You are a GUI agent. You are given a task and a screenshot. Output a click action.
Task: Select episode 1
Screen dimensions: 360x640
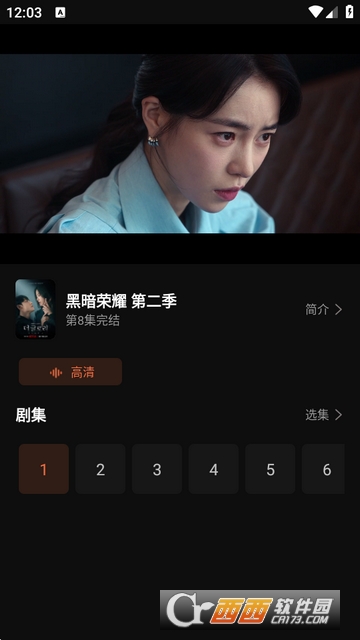[44, 469]
